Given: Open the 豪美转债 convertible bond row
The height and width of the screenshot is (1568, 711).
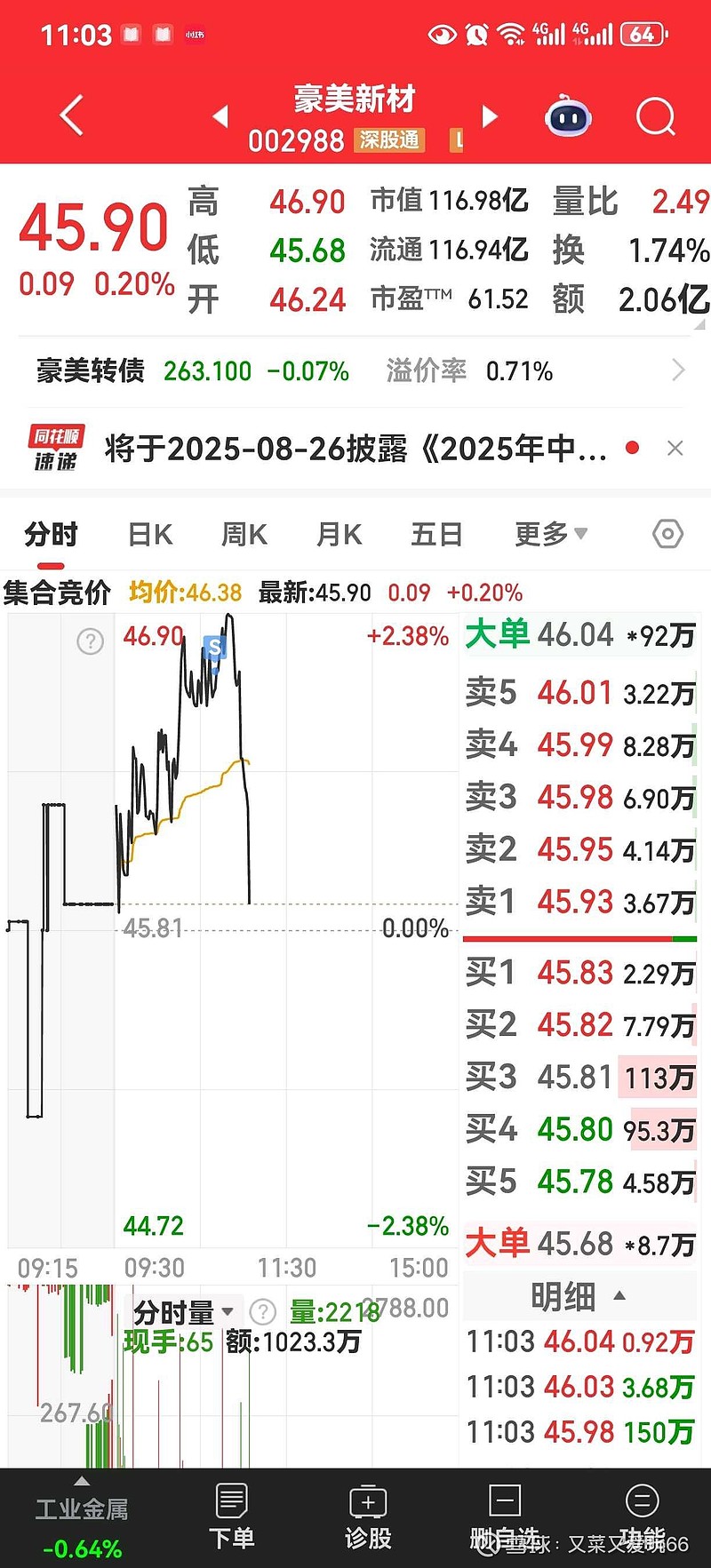Looking at the screenshot, I should pos(355,370).
